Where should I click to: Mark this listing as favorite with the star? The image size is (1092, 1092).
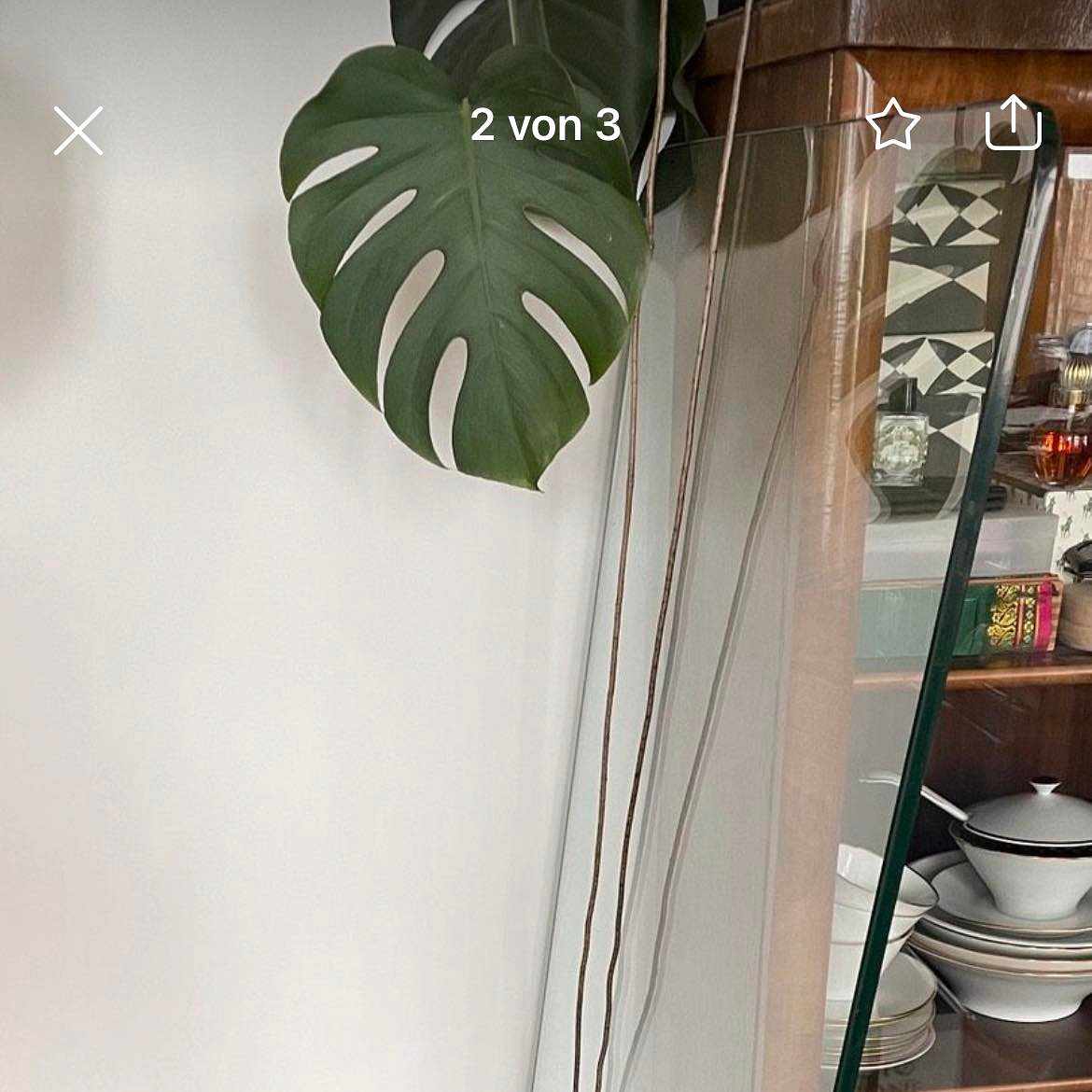pos(893,126)
